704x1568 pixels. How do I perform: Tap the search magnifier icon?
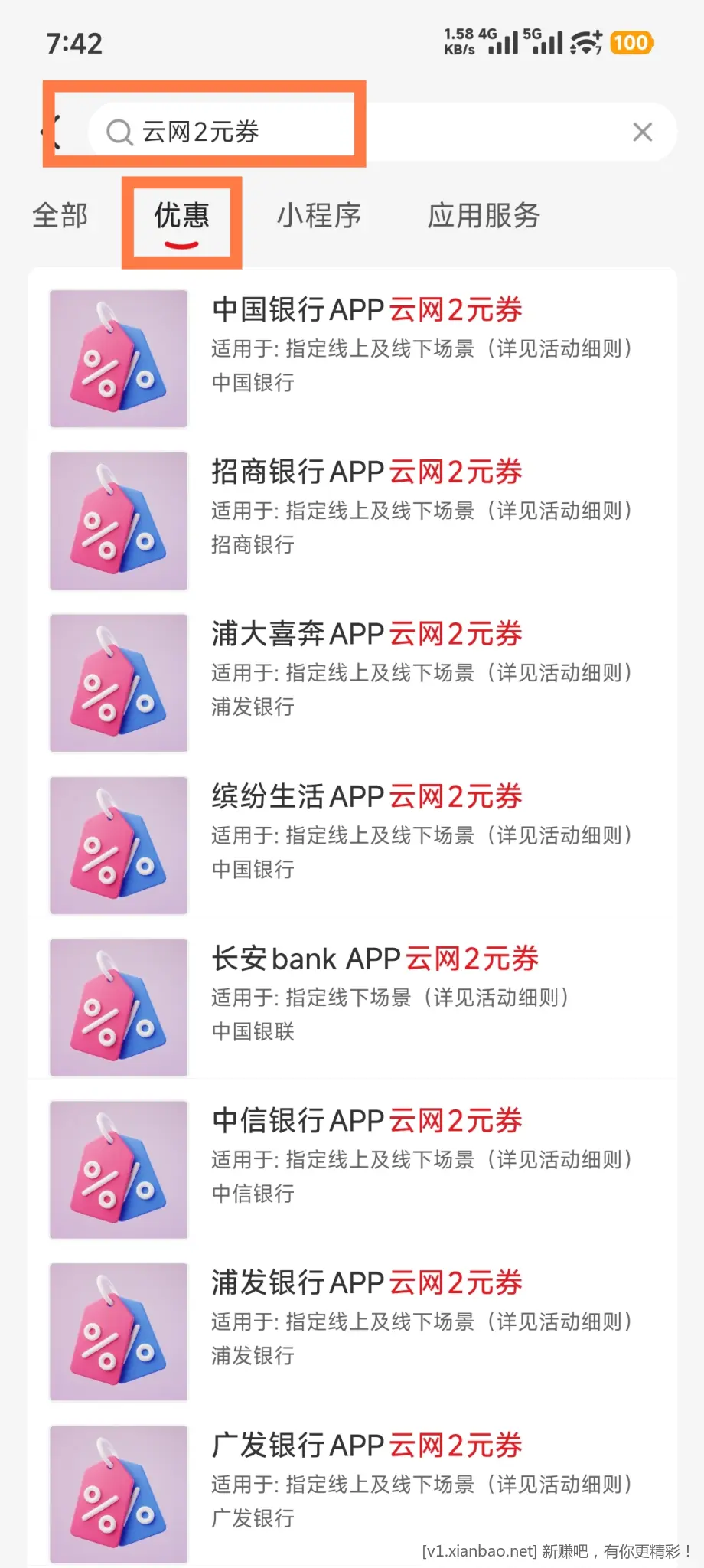click(119, 132)
